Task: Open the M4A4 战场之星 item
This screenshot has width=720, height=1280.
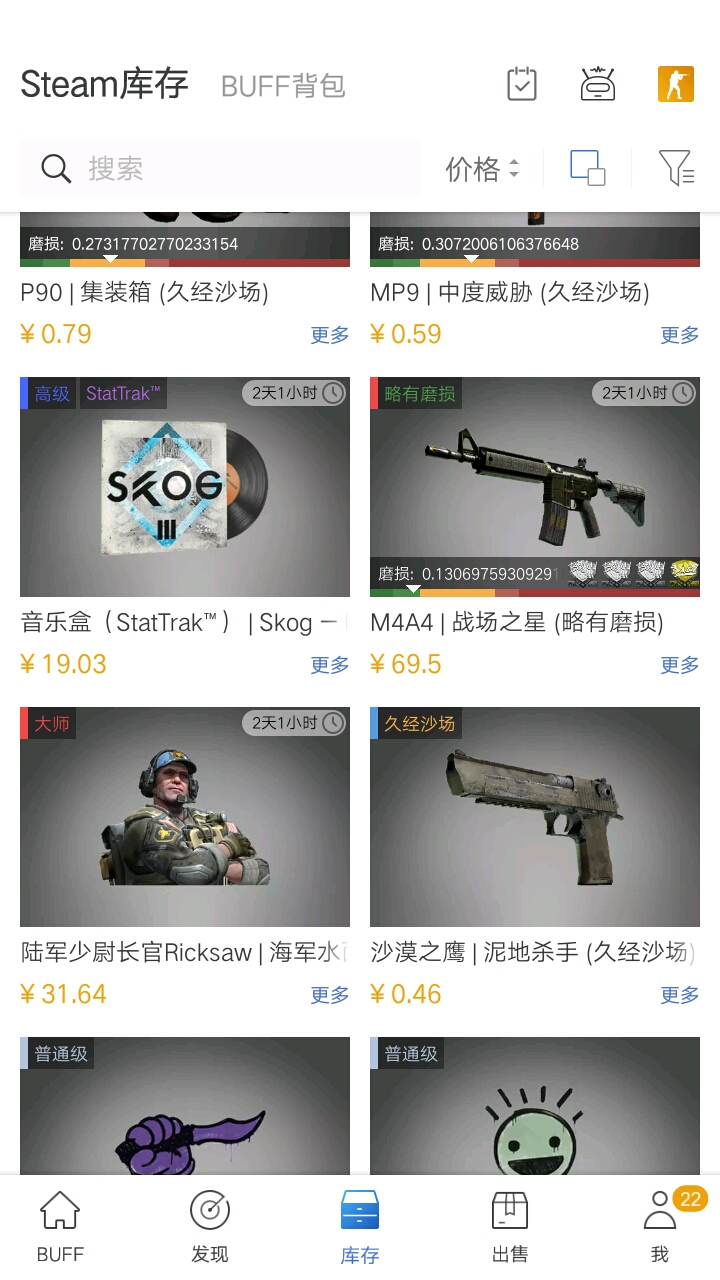Action: pyautogui.click(x=535, y=487)
